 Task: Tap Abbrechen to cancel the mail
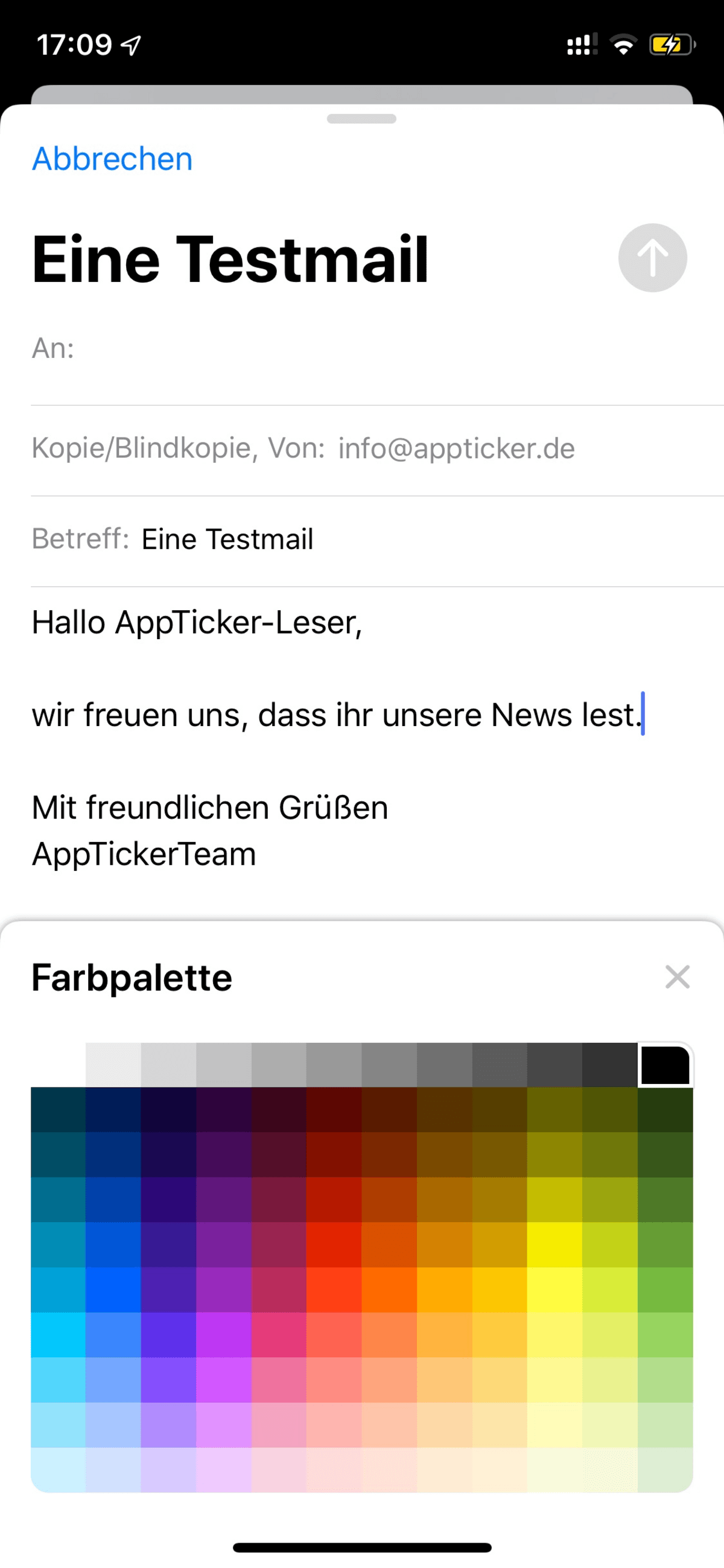112,159
